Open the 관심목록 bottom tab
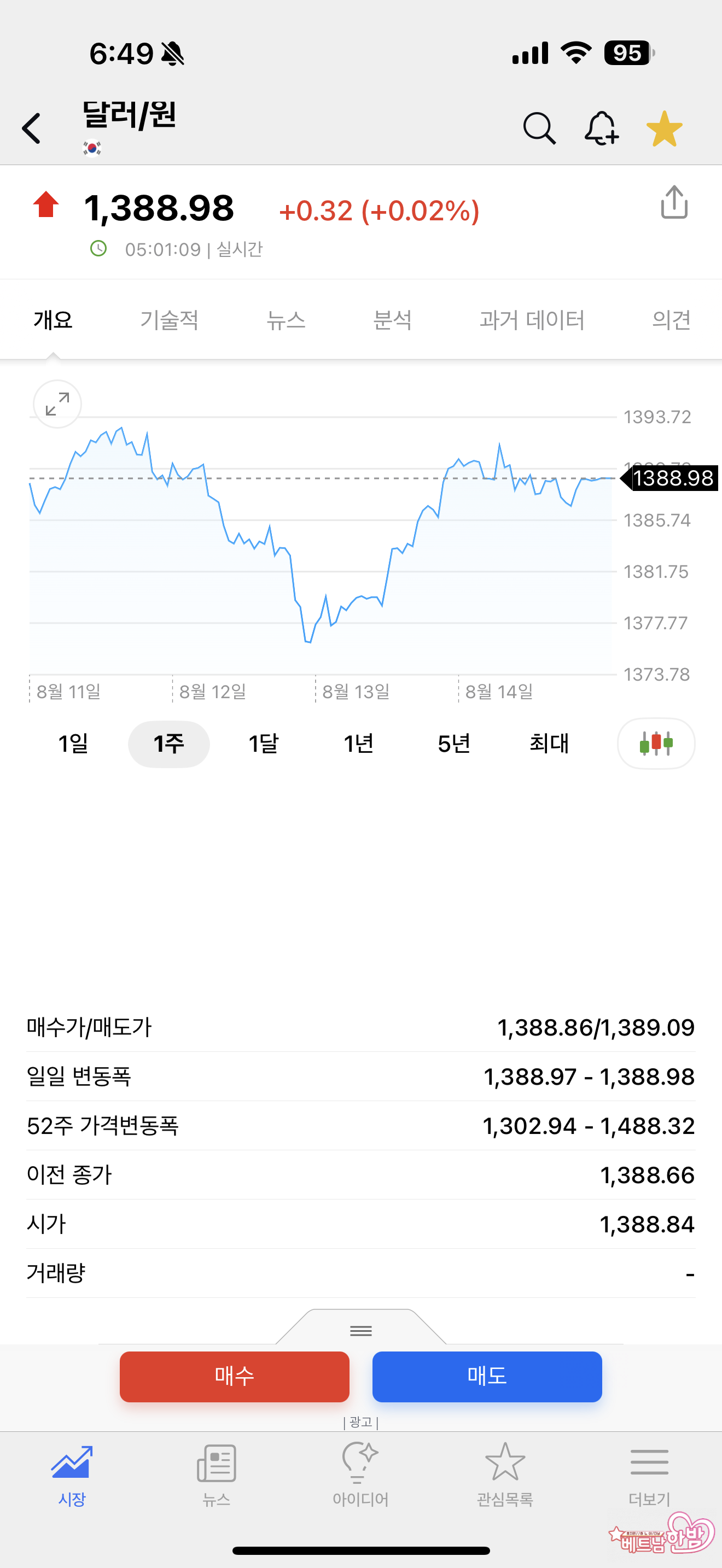 point(505,1473)
